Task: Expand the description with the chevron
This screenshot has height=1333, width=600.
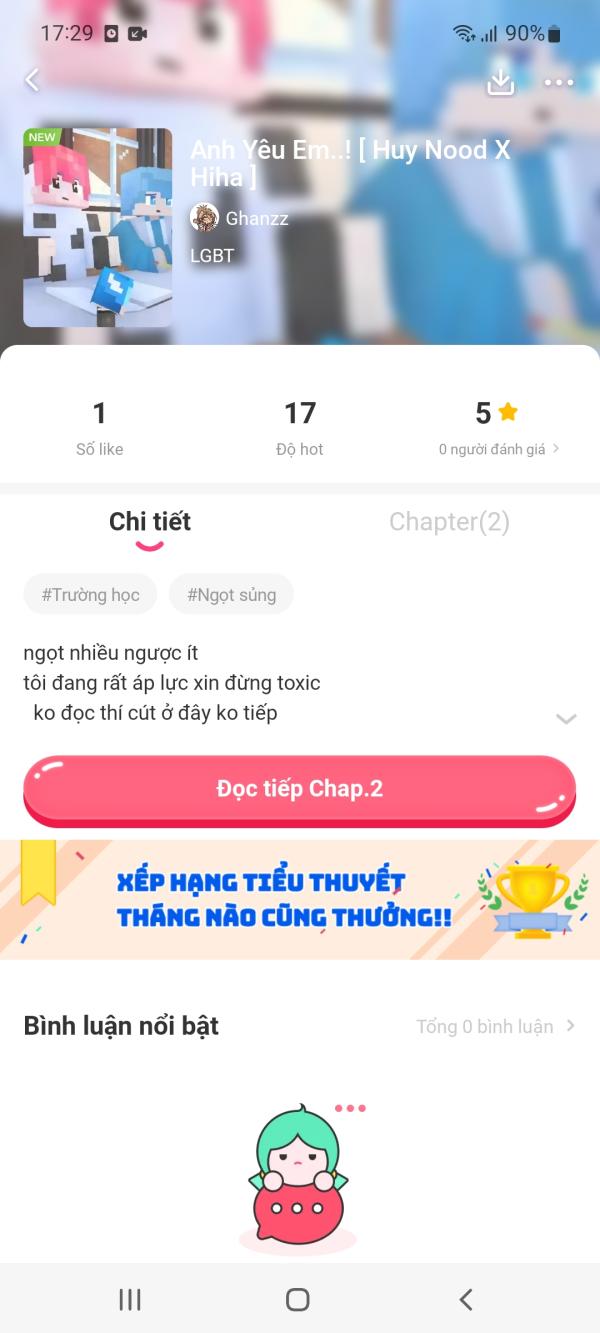Action: 566,718
